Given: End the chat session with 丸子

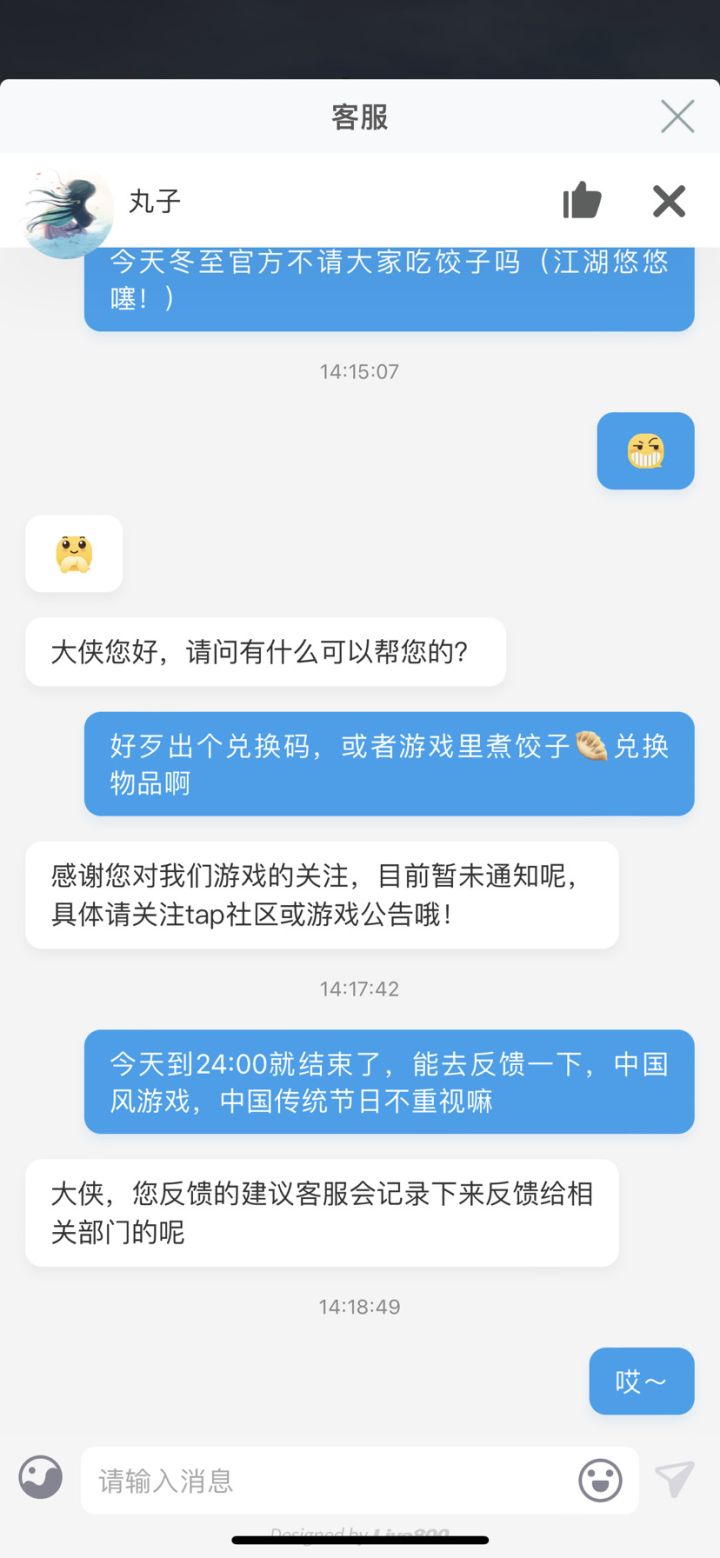Looking at the screenshot, I should pyautogui.click(x=669, y=201).
